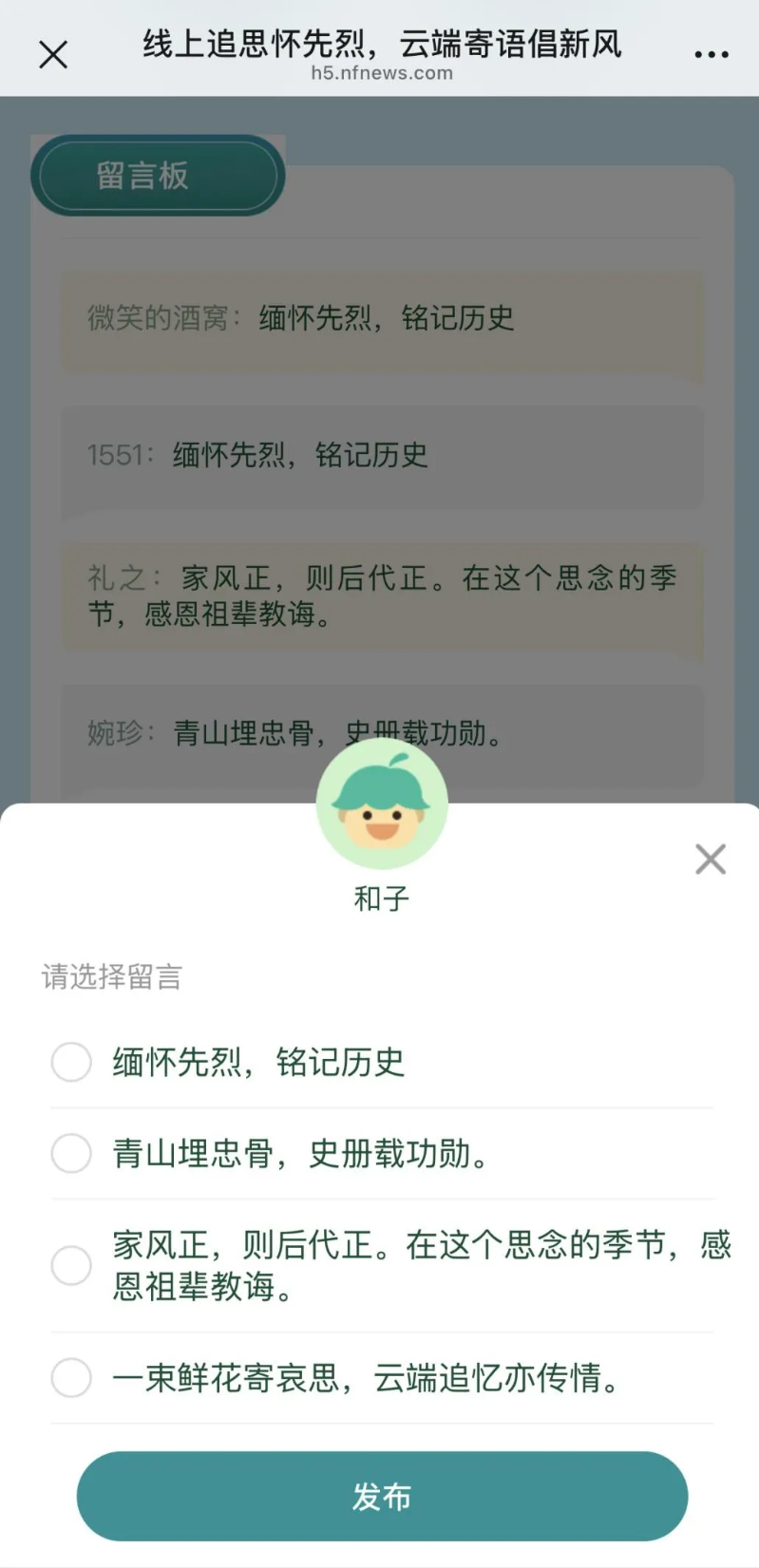Tap the 发布 button to post
The width and height of the screenshot is (759, 1568).
tap(382, 1496)
